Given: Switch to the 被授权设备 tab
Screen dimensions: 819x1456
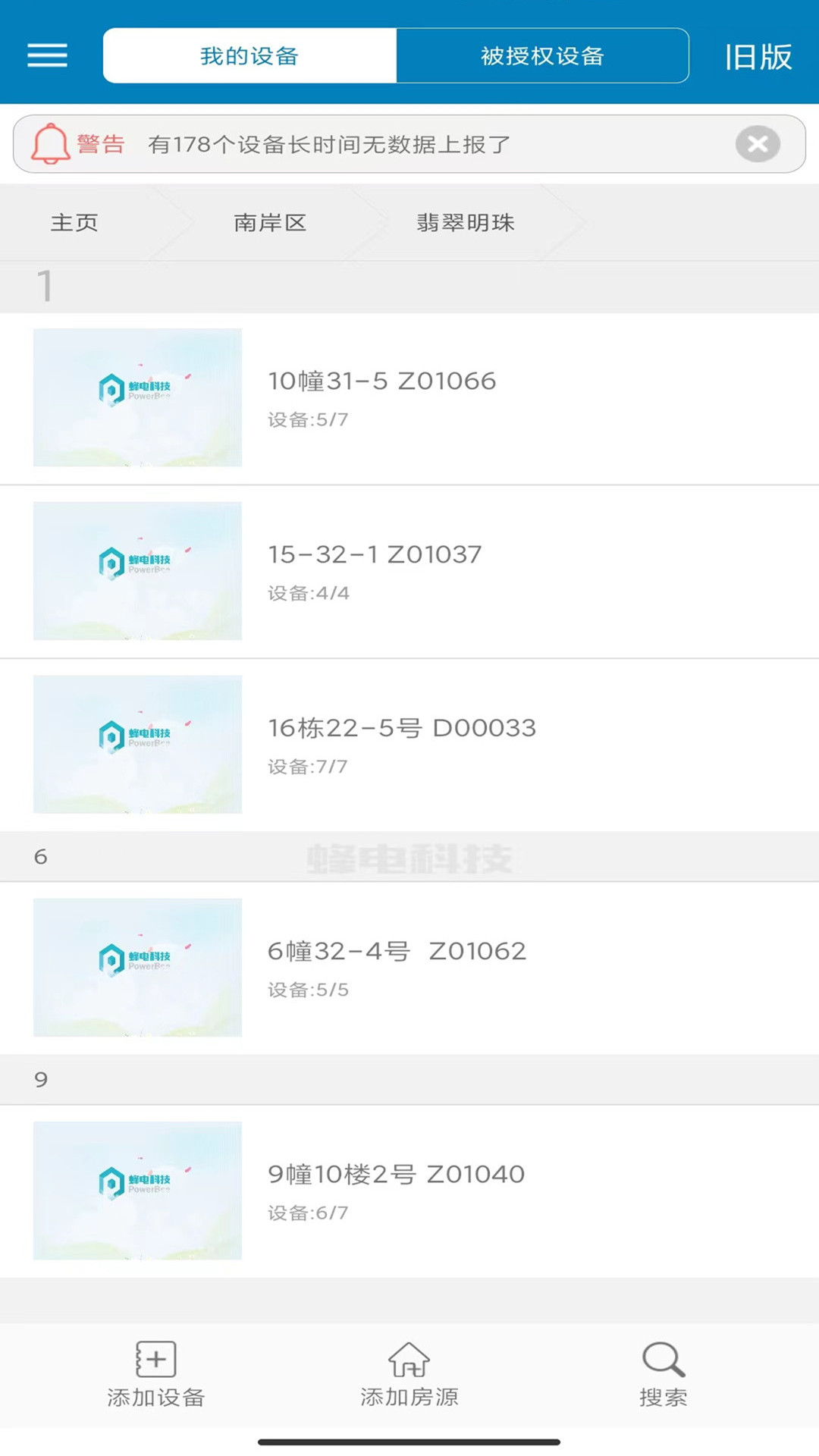Looking at the screenshot, I should point(542,55).
